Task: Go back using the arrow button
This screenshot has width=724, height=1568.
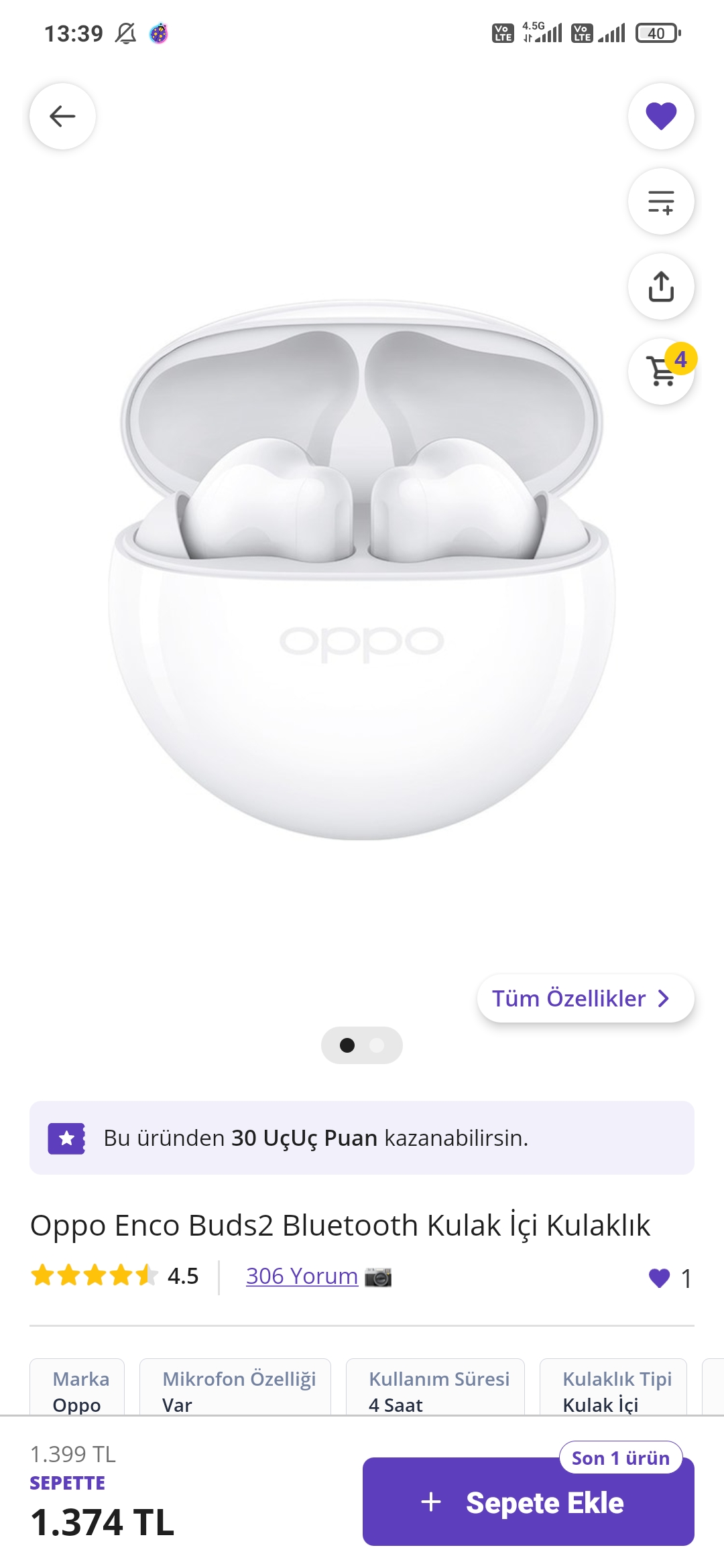Action: (62, 116)
